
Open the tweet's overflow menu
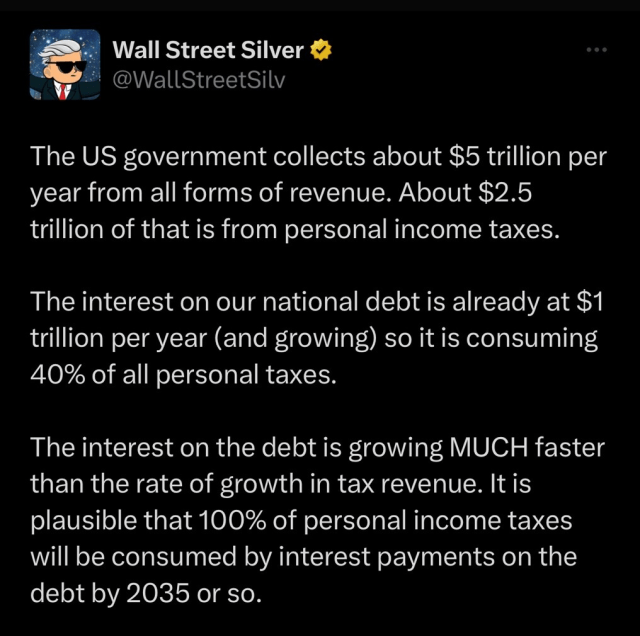(596, 49)
